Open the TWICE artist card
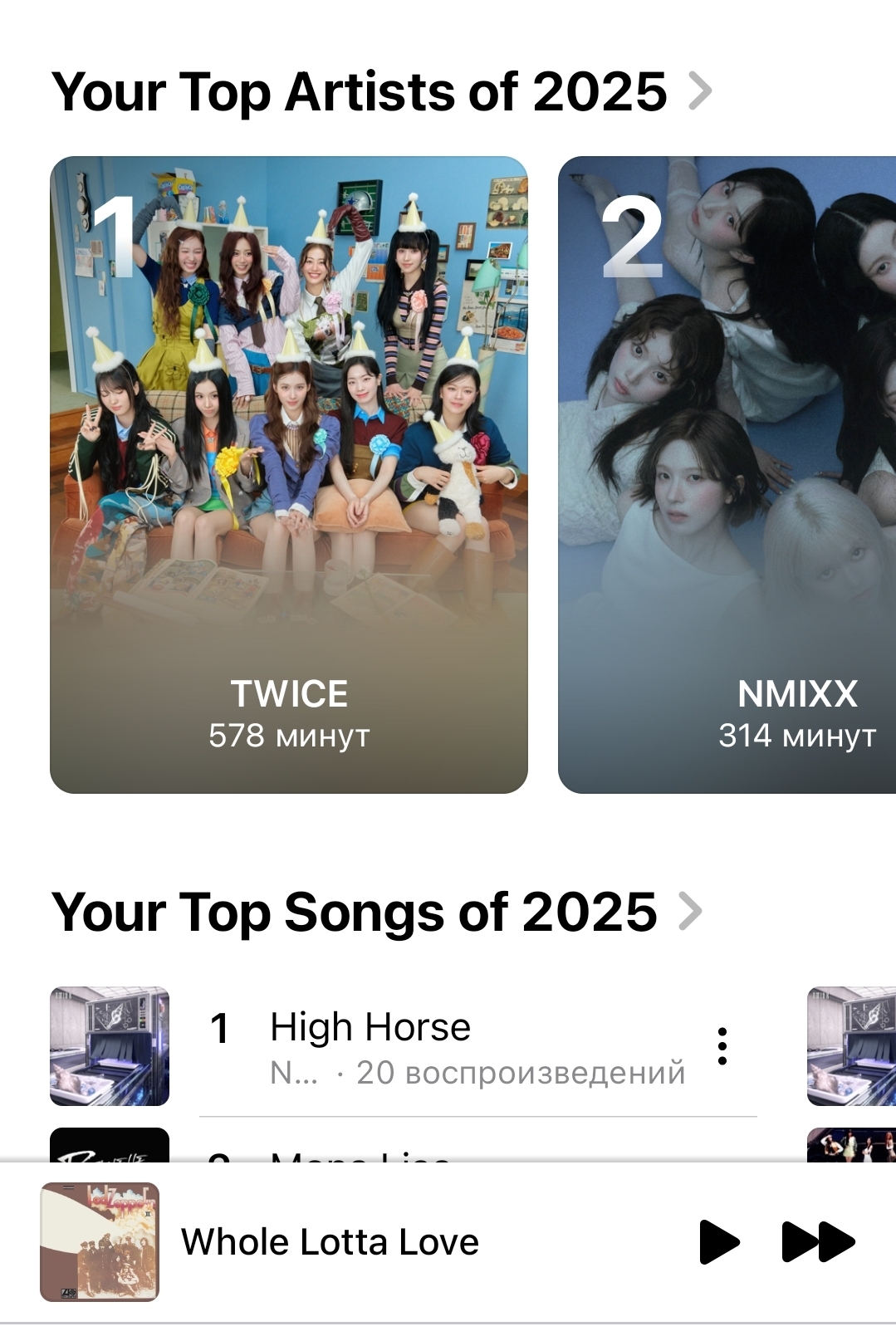Screen dimensions: 896x1336 point(289,474)
